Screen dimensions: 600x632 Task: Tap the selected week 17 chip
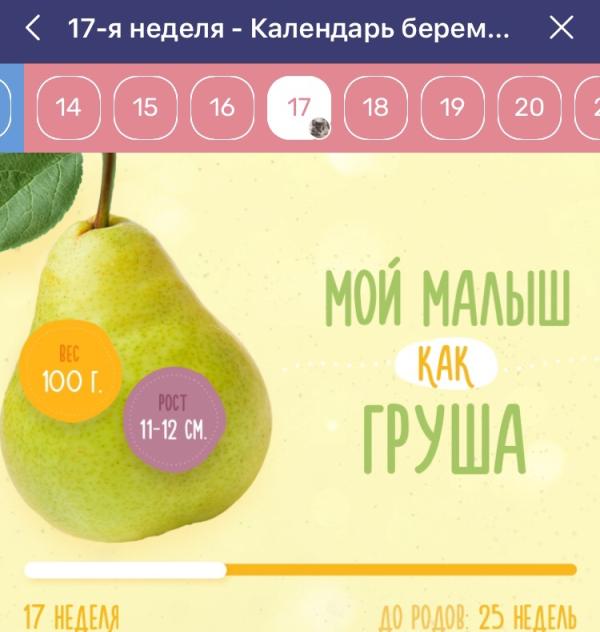(299, 108)
